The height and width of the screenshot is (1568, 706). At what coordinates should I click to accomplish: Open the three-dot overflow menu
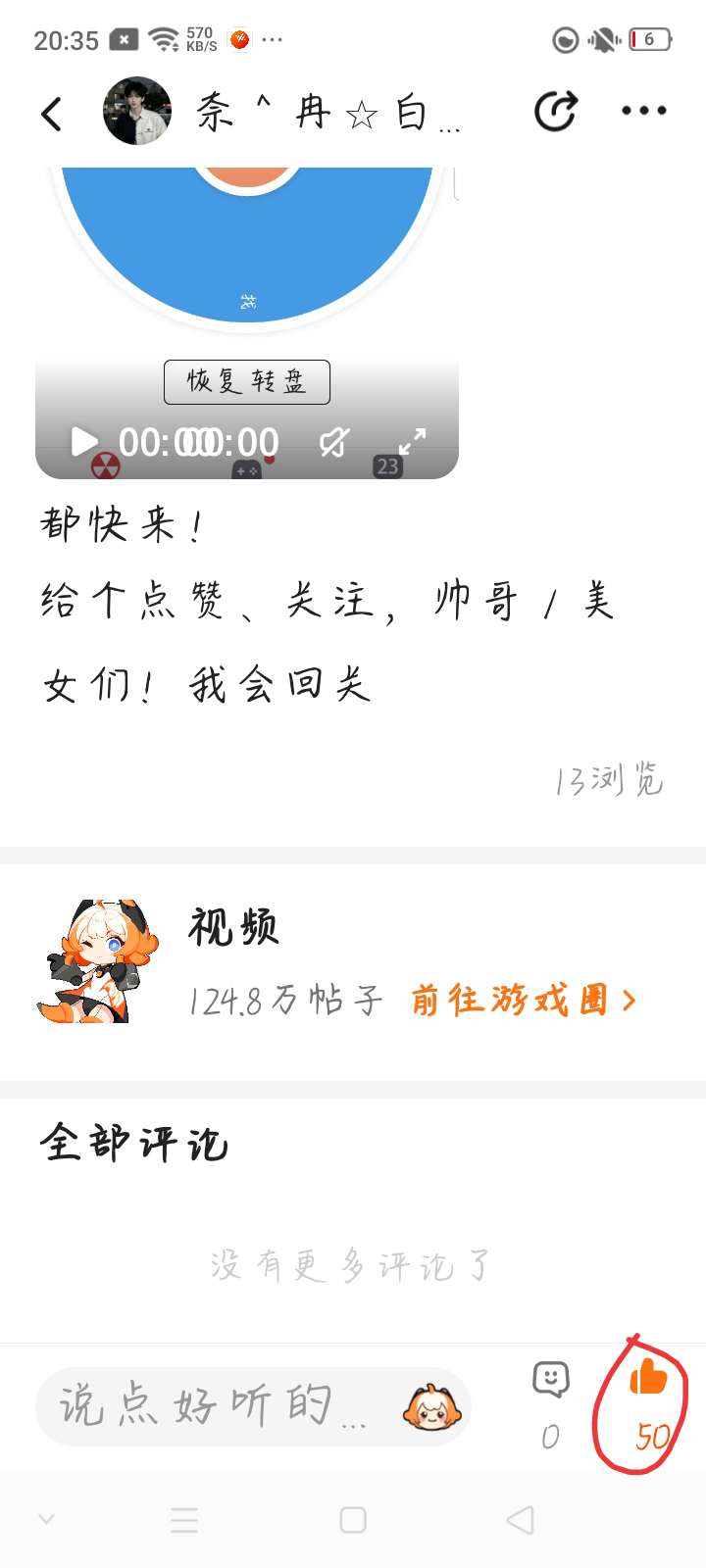644,111
